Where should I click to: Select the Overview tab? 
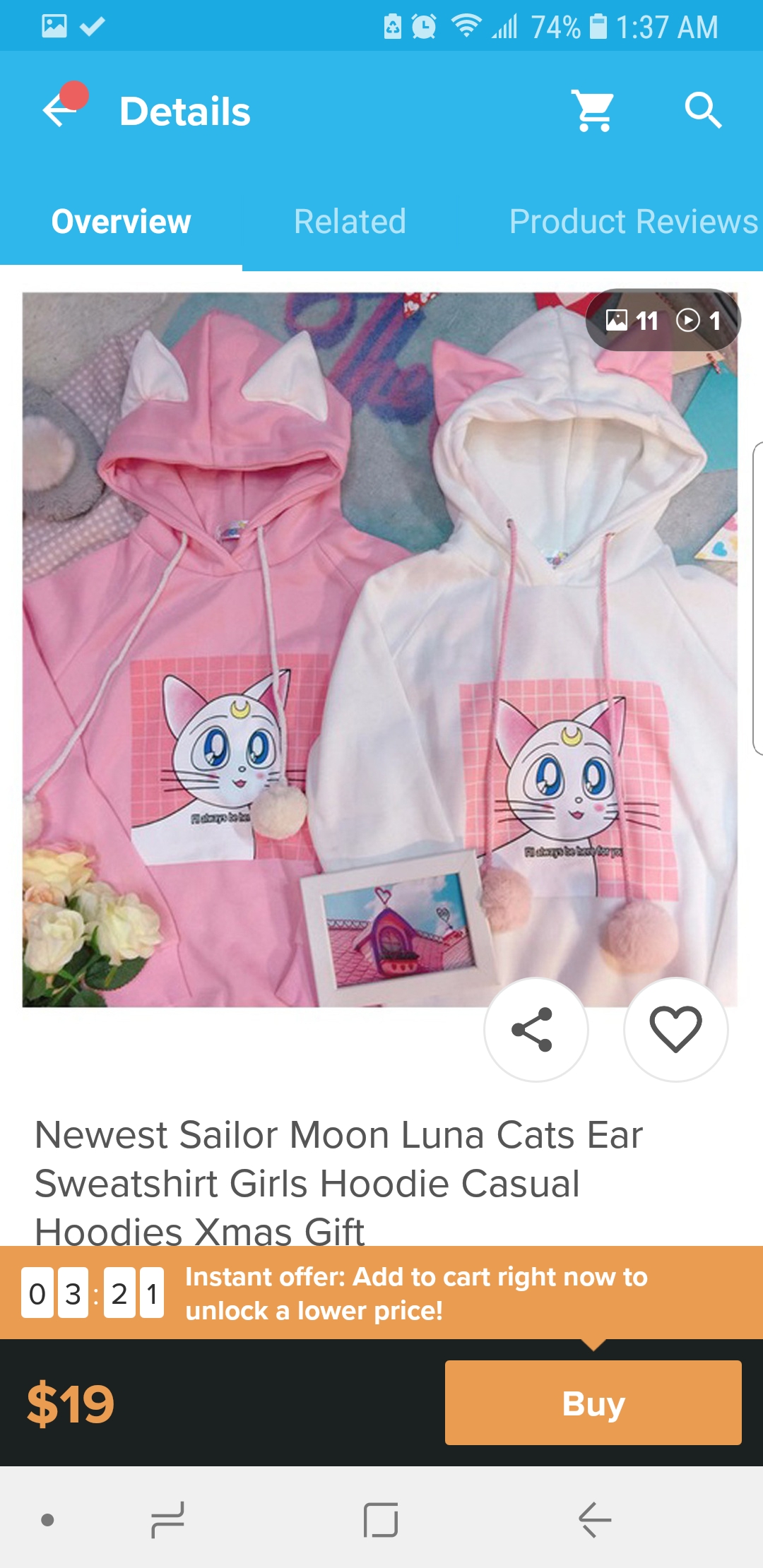click(121, 221)
